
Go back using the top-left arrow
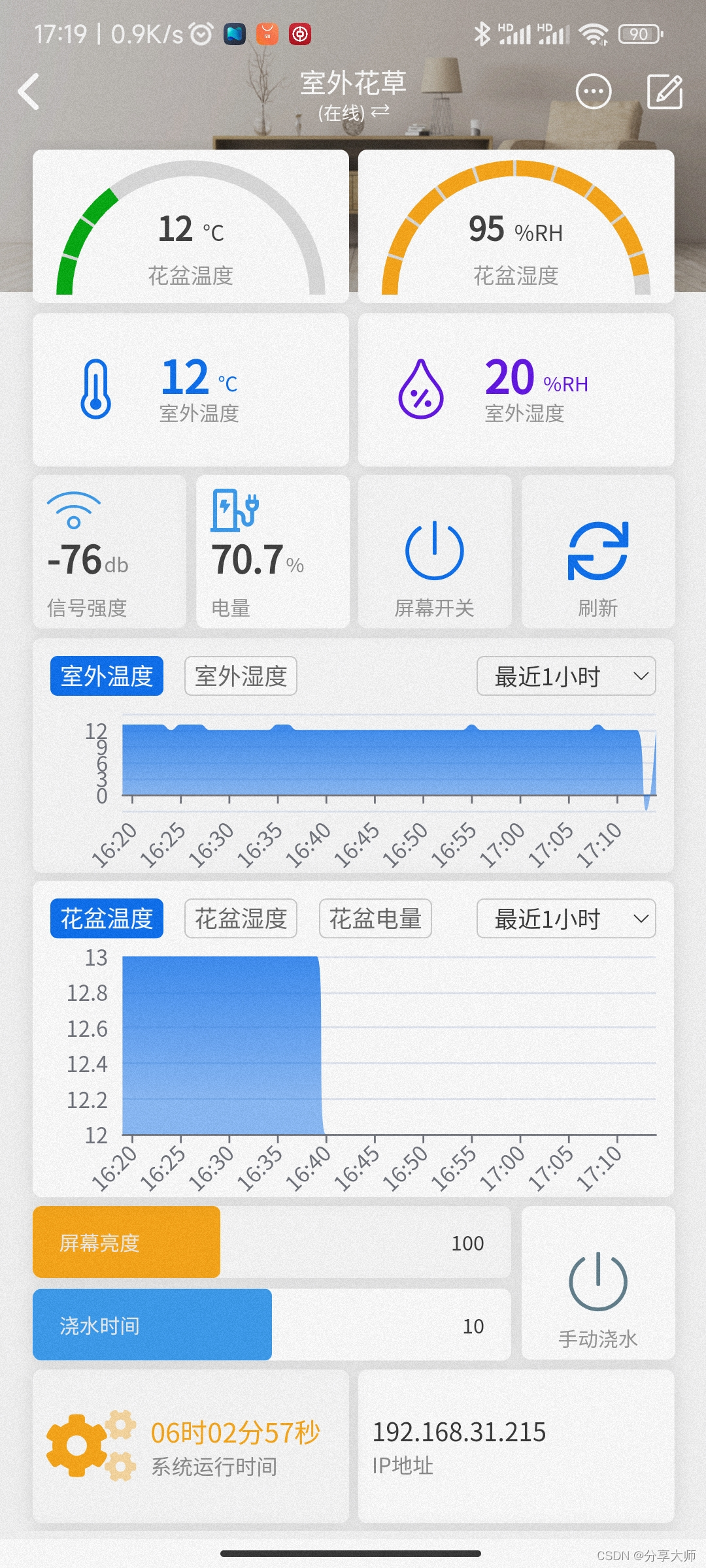(29, 91)
